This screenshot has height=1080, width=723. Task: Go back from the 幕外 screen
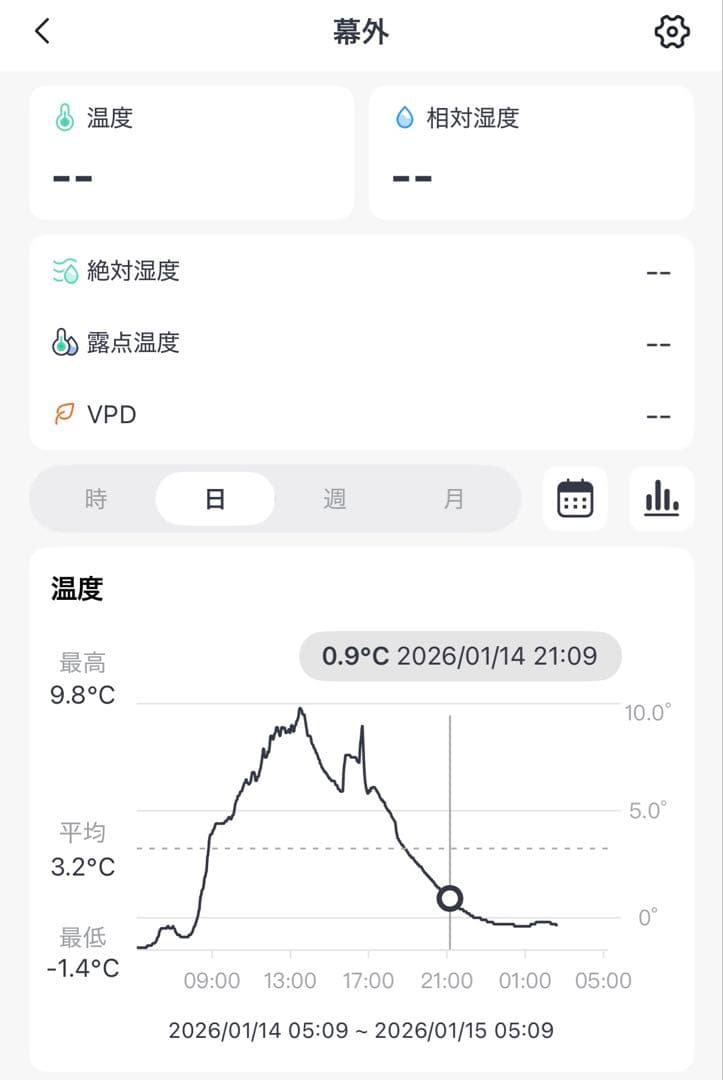tap(42, 31)
